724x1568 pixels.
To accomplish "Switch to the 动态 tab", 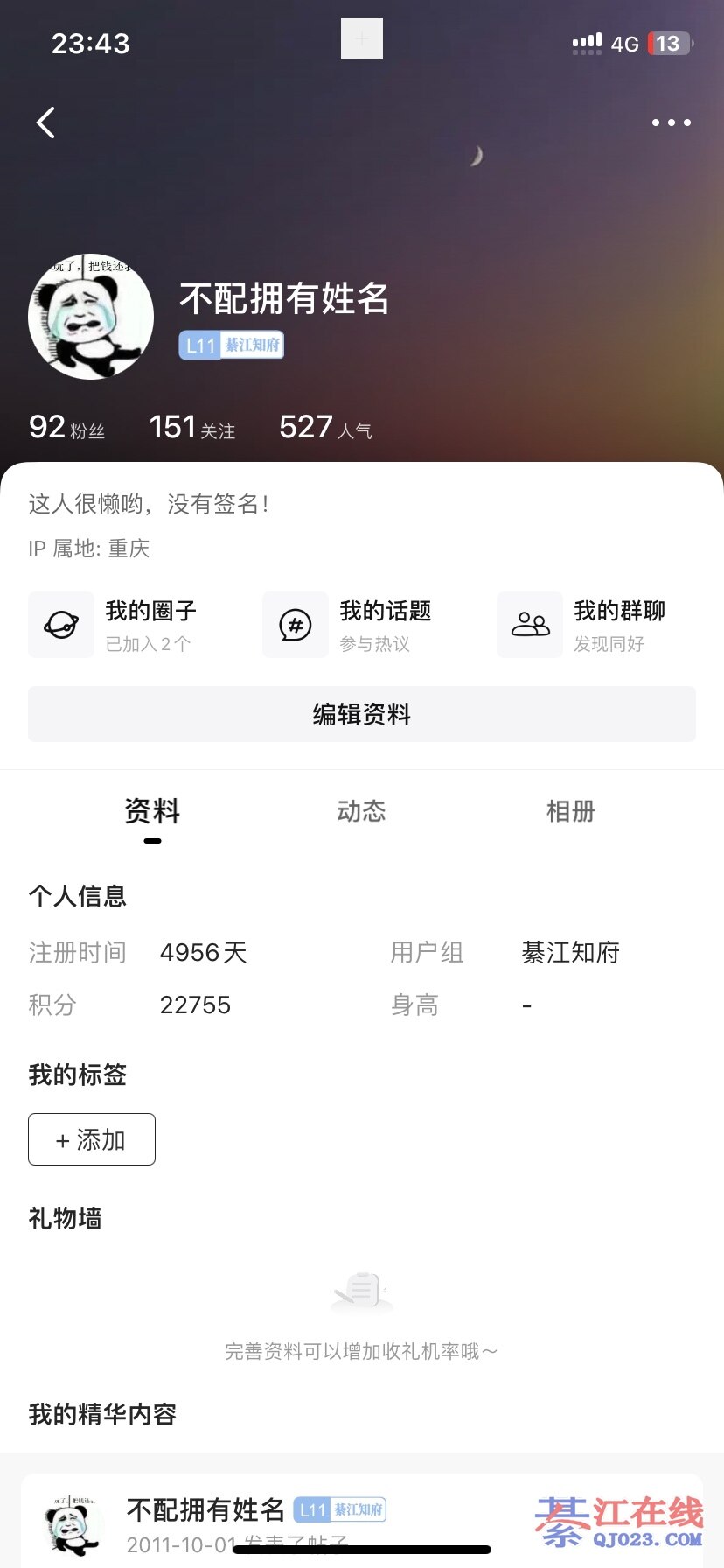I will 361,812.
